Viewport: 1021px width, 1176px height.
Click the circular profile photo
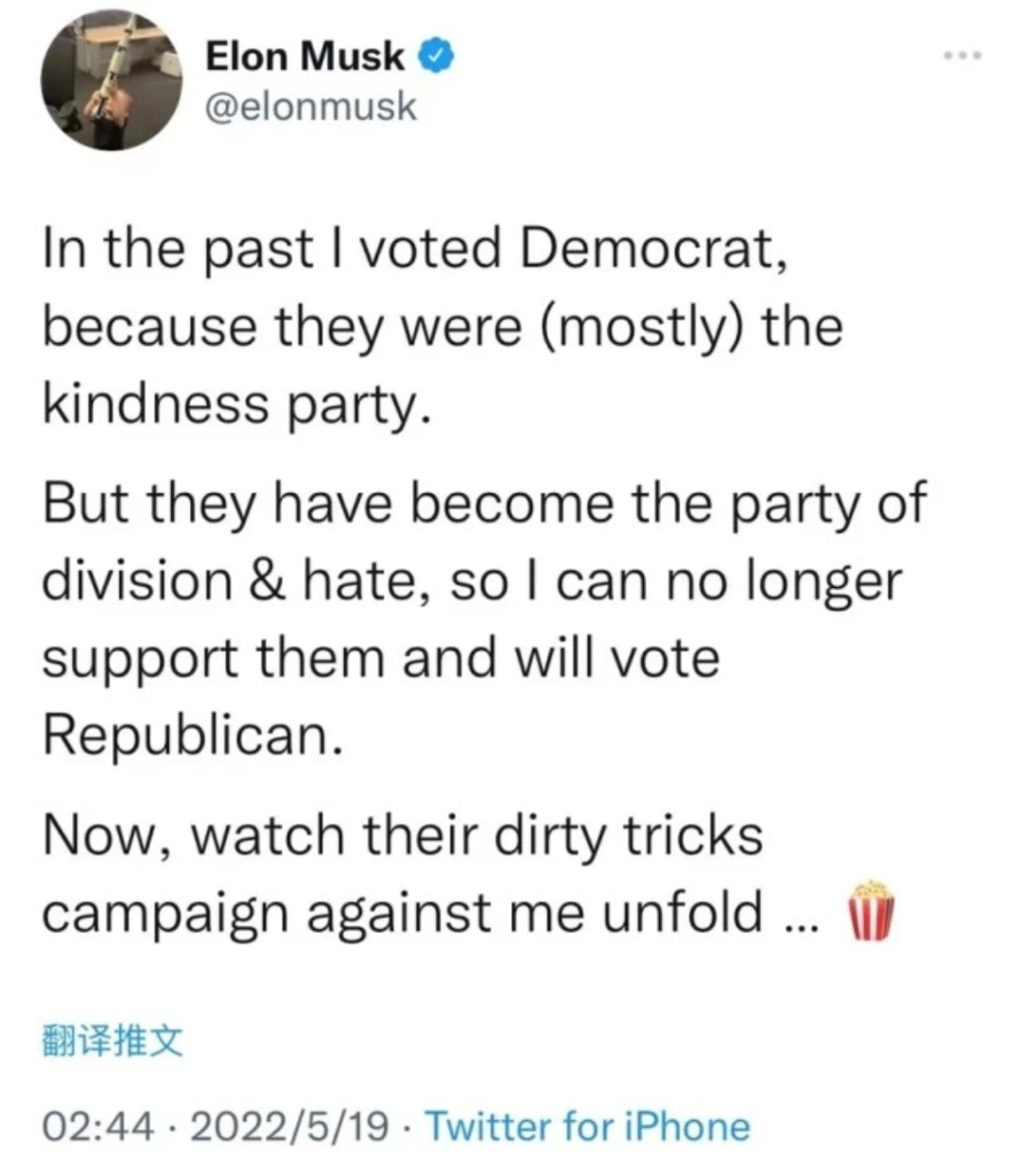click(x=111, y=80)
